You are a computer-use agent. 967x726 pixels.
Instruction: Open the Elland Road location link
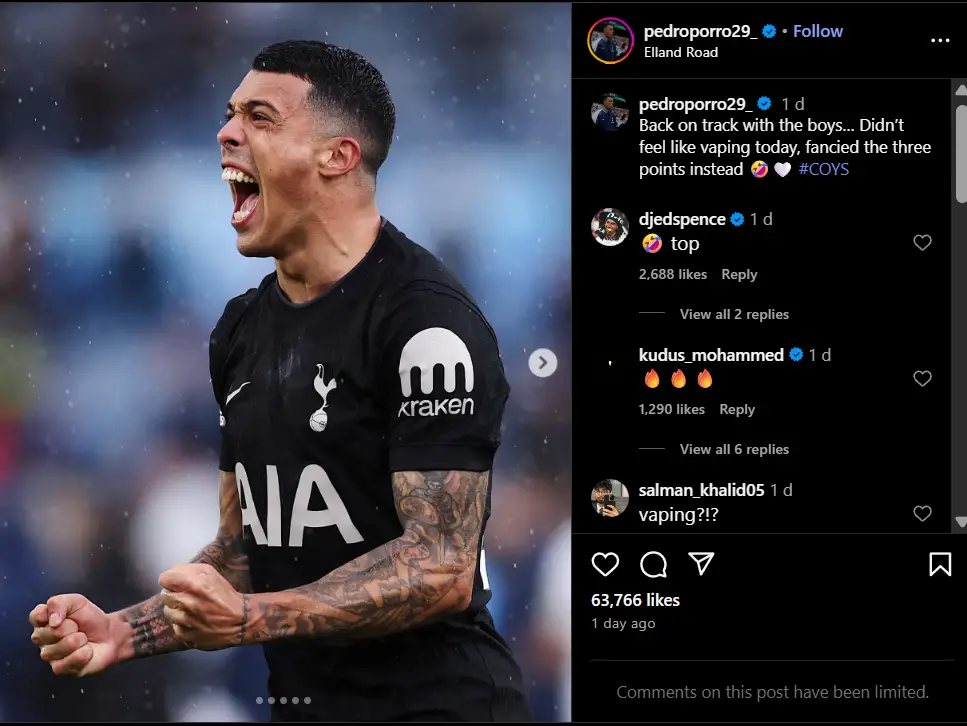tap(680, 52)
